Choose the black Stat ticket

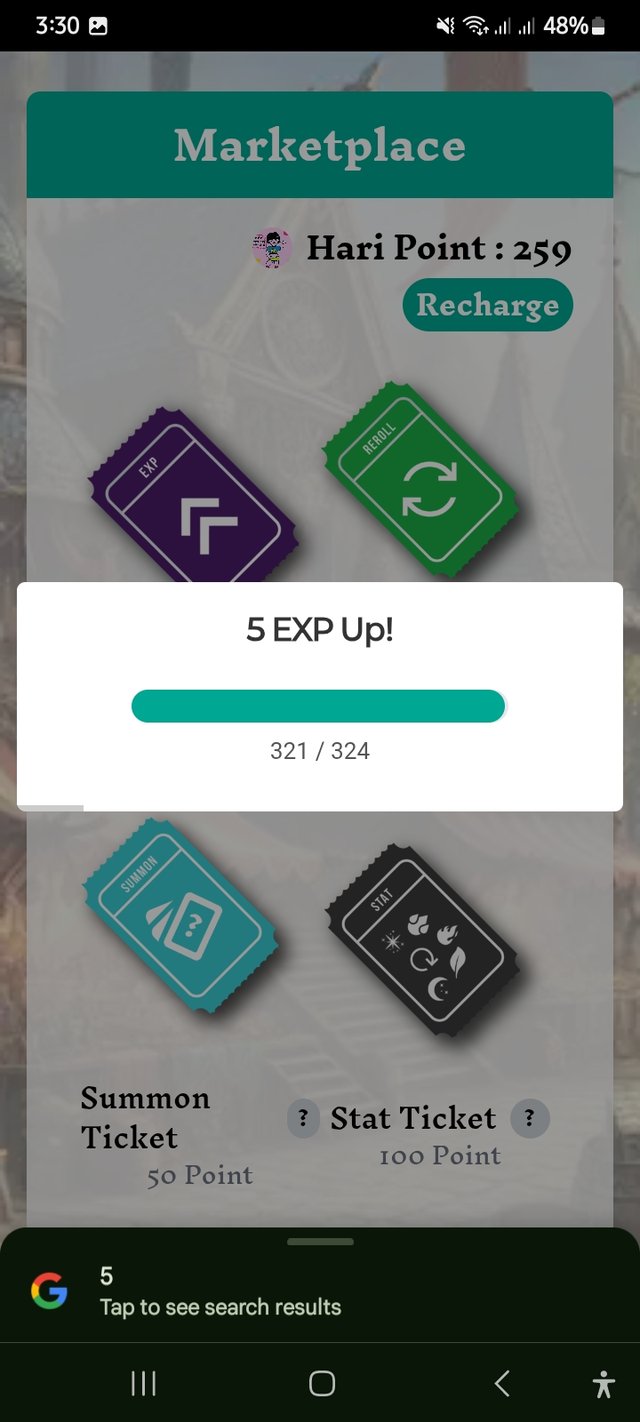[422, 938]
